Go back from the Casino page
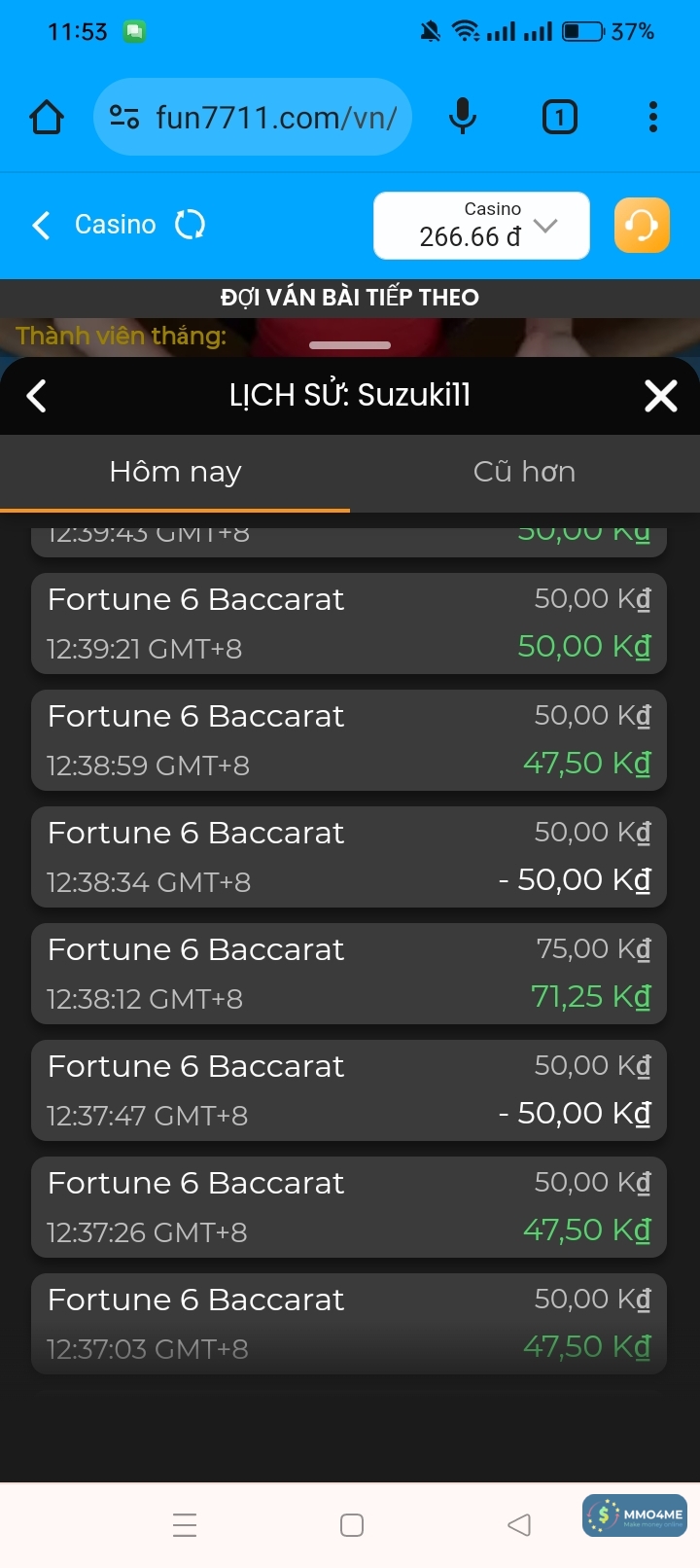The image size is (700, 1568). (41, 226)
